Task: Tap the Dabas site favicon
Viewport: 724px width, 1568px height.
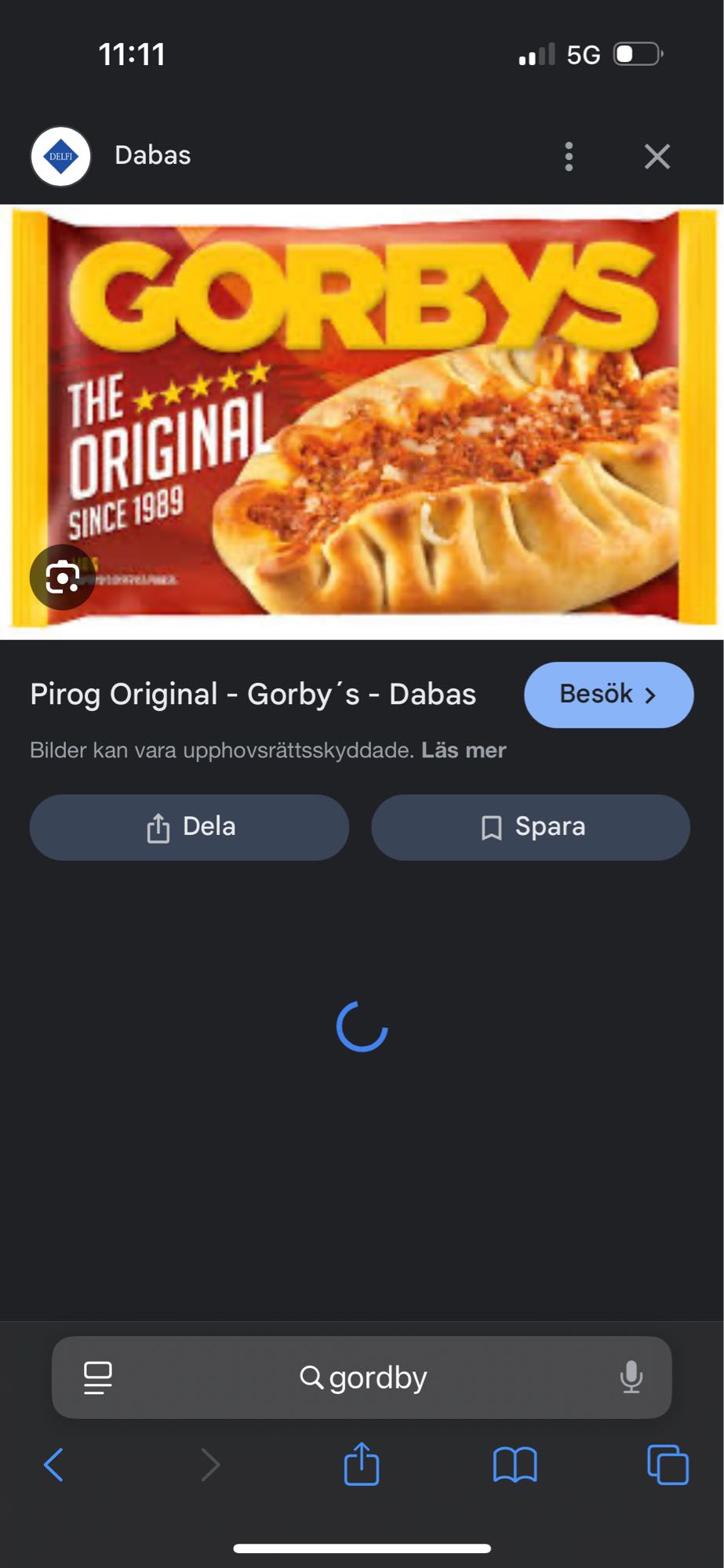Action: 60,155
